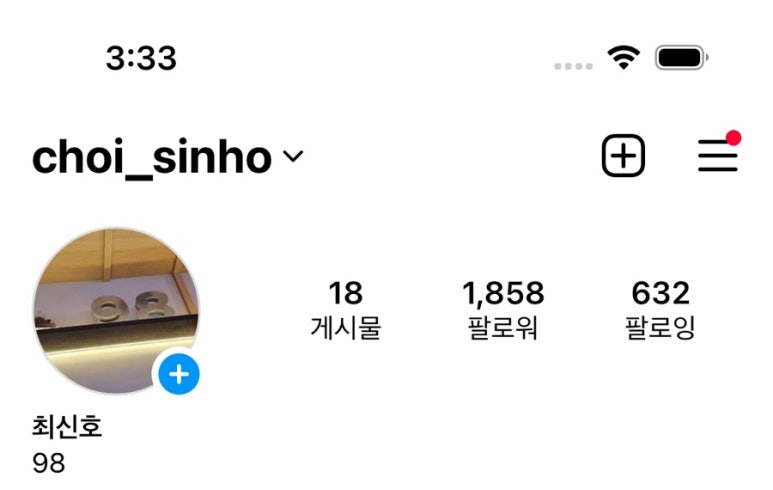Create a new post with the plus icon
Screen dimensions: 773x490
(x=622, y=156)
